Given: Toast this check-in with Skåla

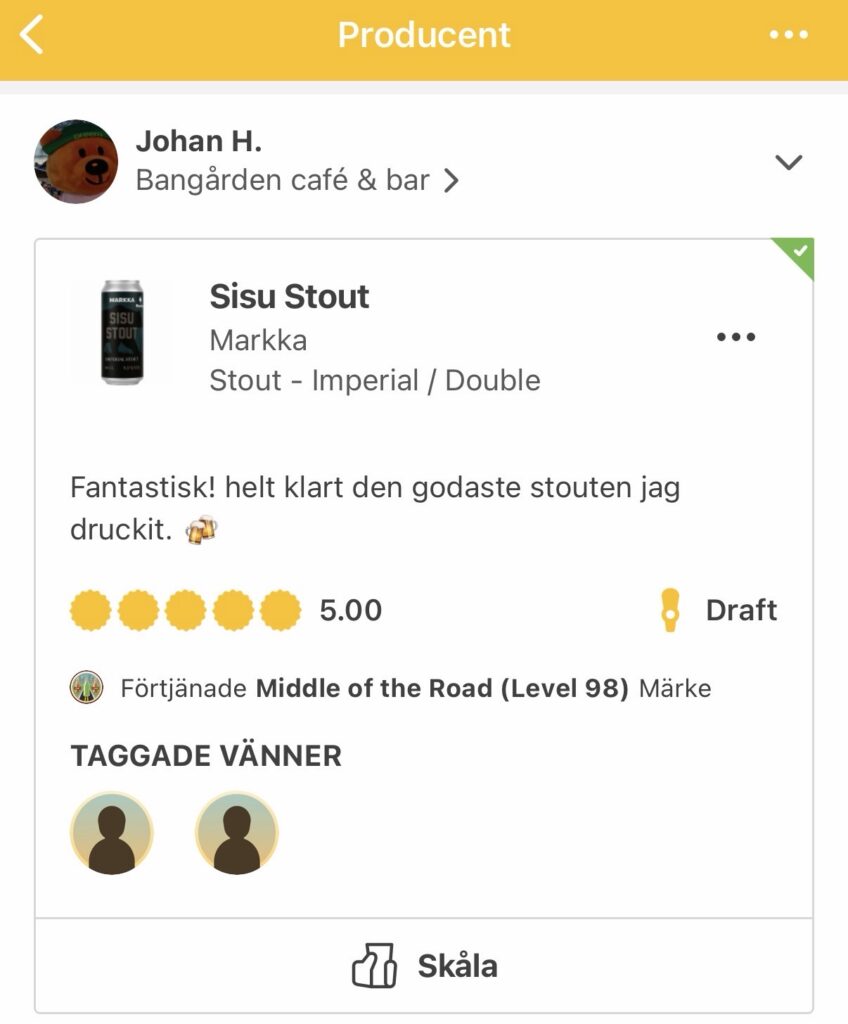Looking at the screenshot, I should click(x=424, y=966).
